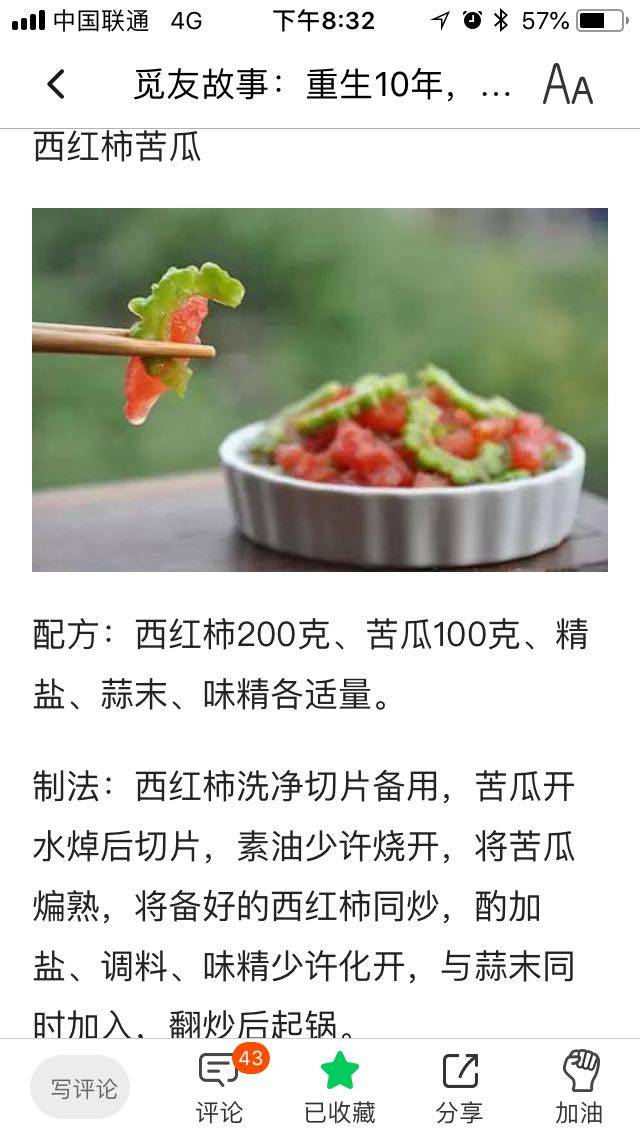Go back using the back arrow
The width and height of the screenshot is (640, 1136).
(x=56, y=85)
